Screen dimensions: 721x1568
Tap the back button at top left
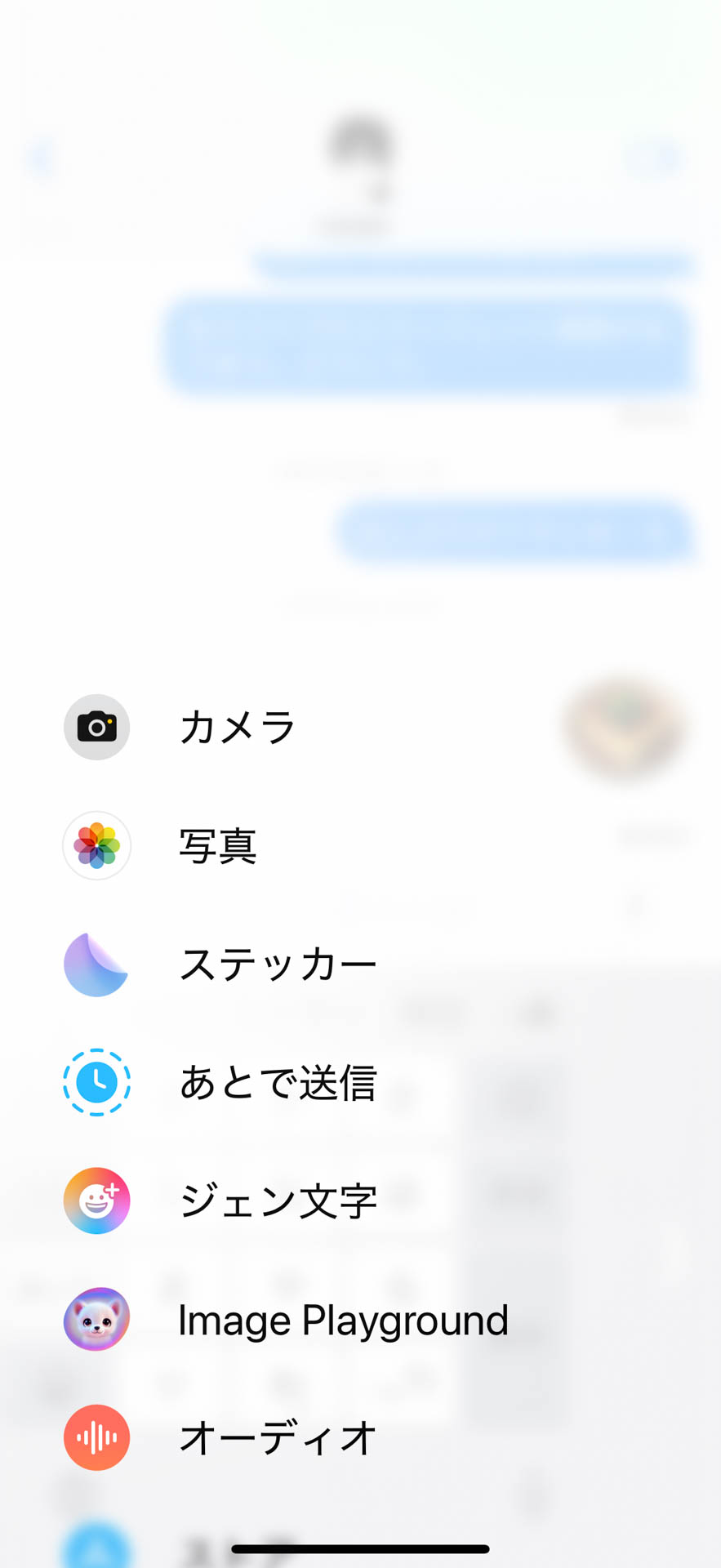[39, 157]
